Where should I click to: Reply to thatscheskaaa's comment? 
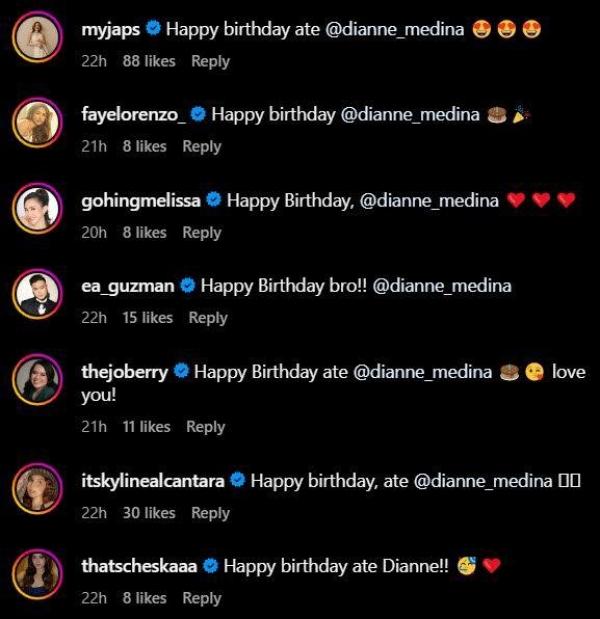201,598
